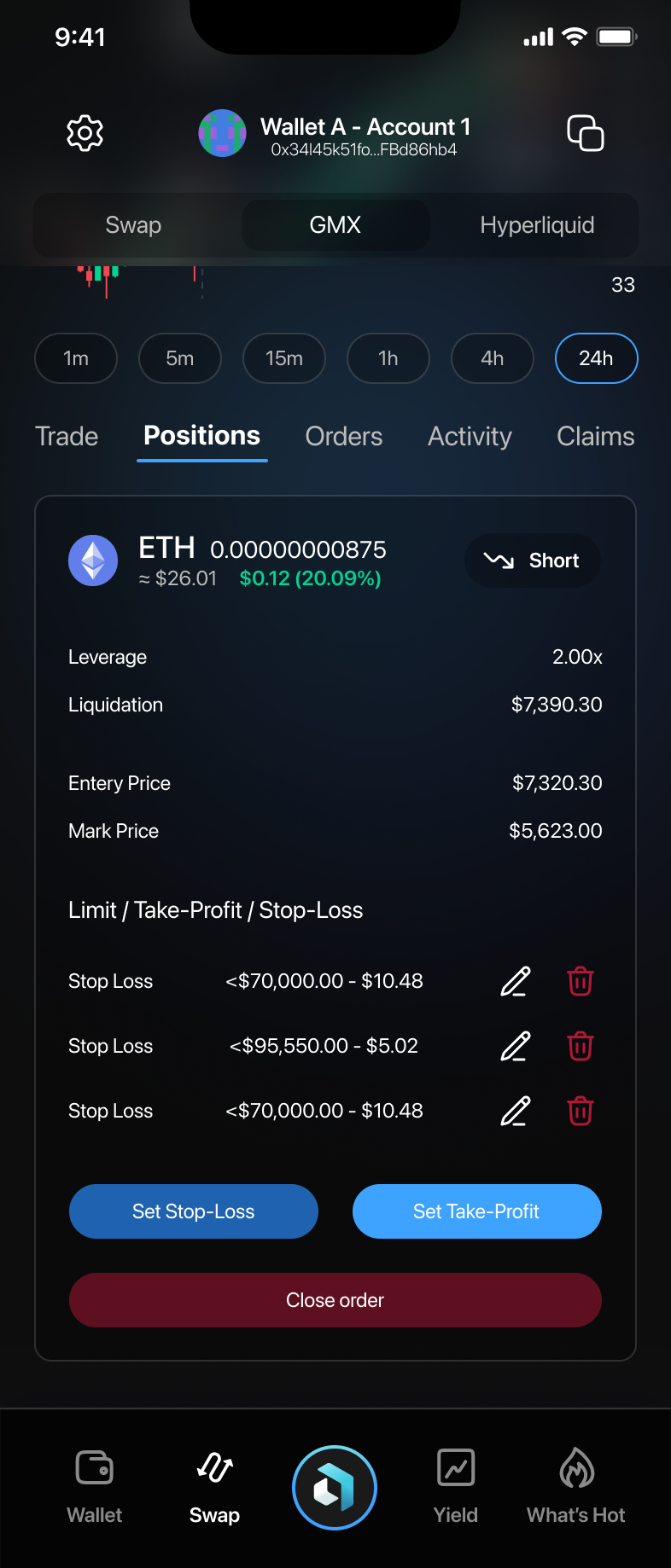Image resolution: width=671 pixels, height=1568 pixels.
Task: Open Wallet in bottom navigation
Action: [x=95, y=1486]
